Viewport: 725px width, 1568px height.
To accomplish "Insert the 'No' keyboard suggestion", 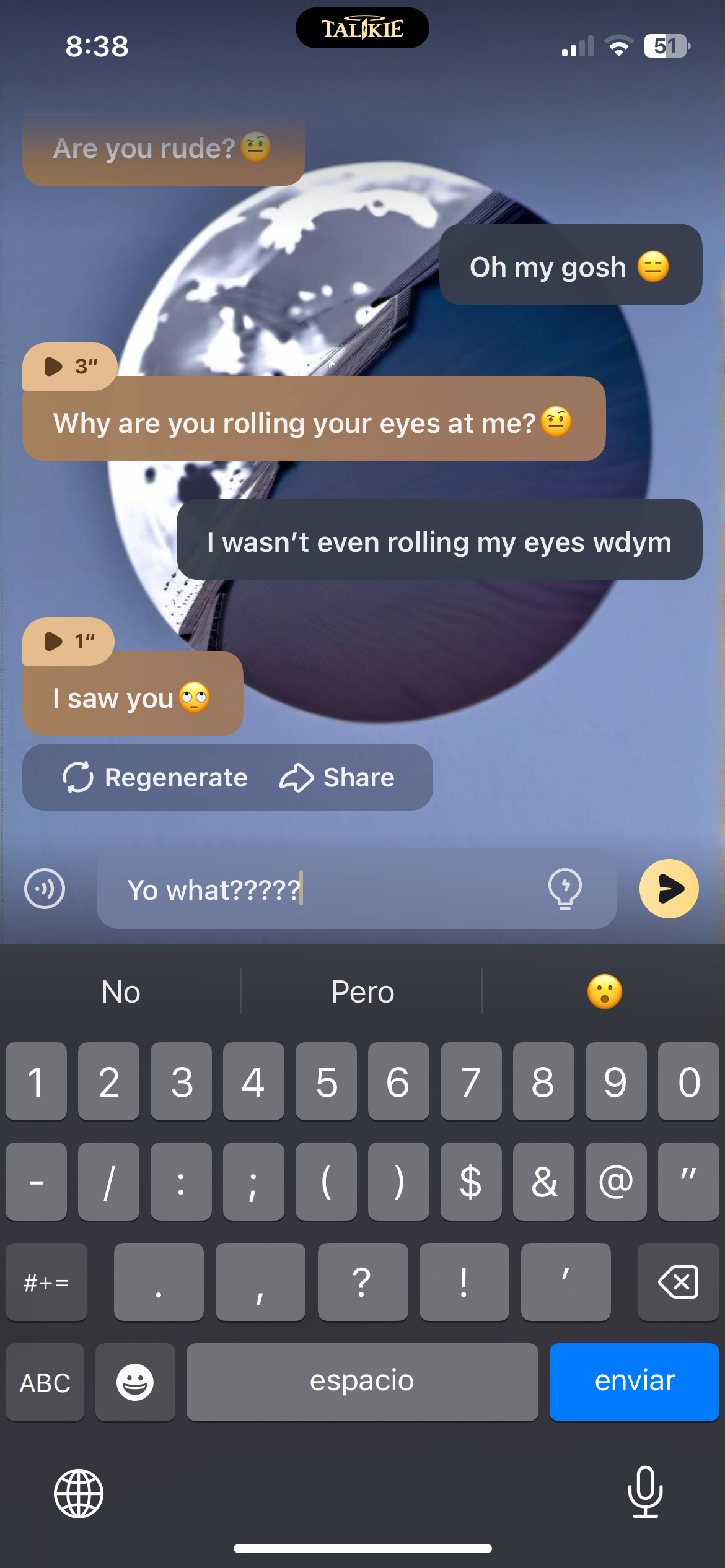I will click(x=121, y=991).
